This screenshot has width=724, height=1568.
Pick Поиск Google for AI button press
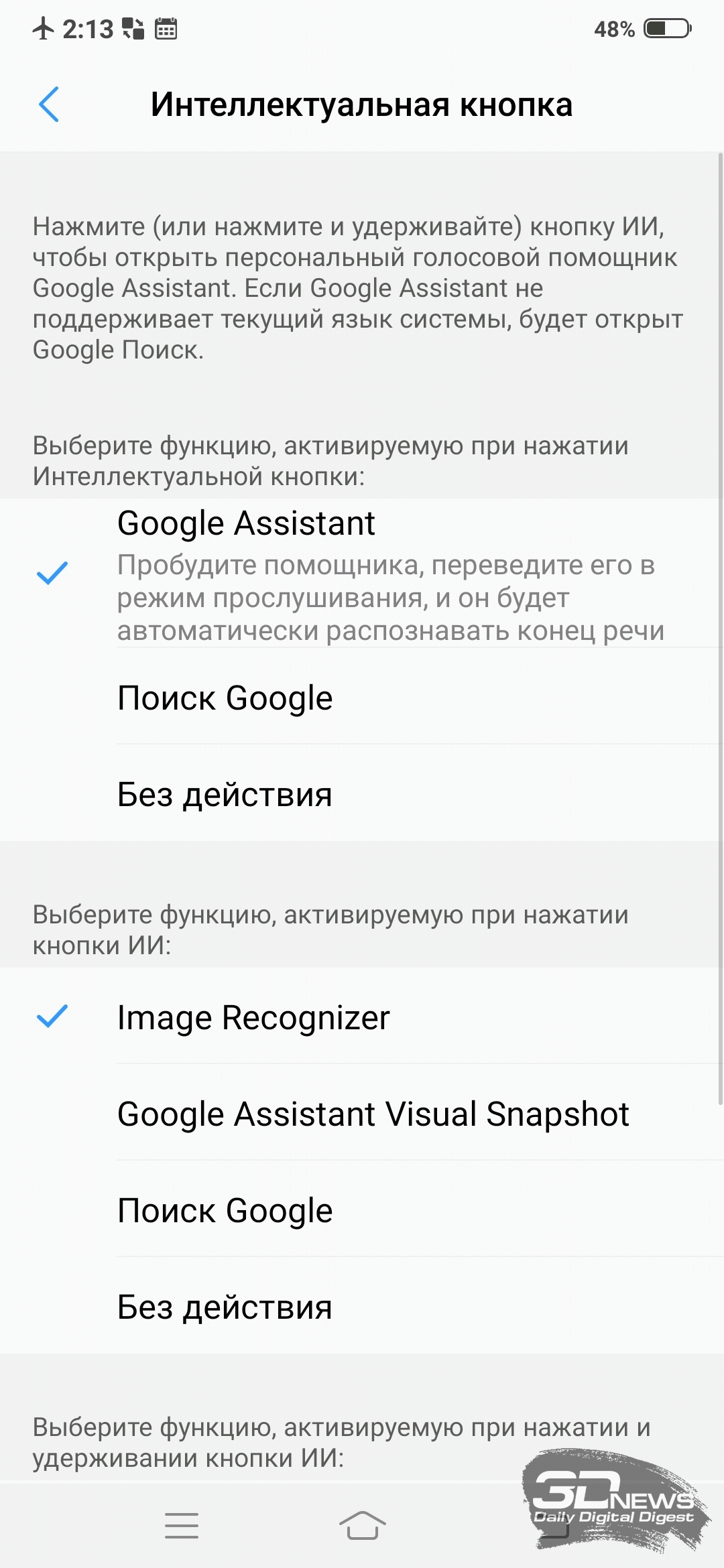coord(362,1210)
